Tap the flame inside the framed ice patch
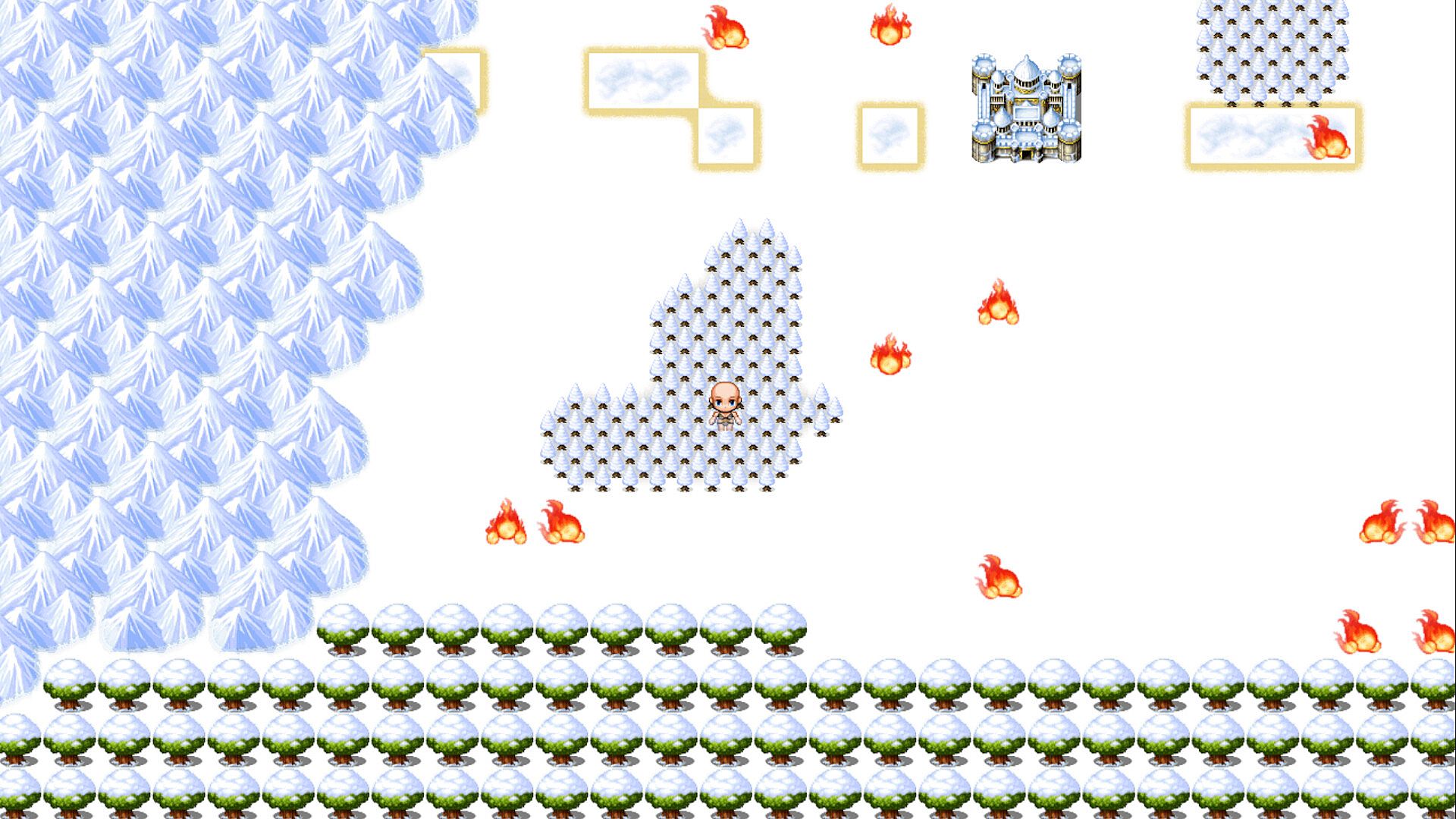1456x819 pixels. [1326, 138]
